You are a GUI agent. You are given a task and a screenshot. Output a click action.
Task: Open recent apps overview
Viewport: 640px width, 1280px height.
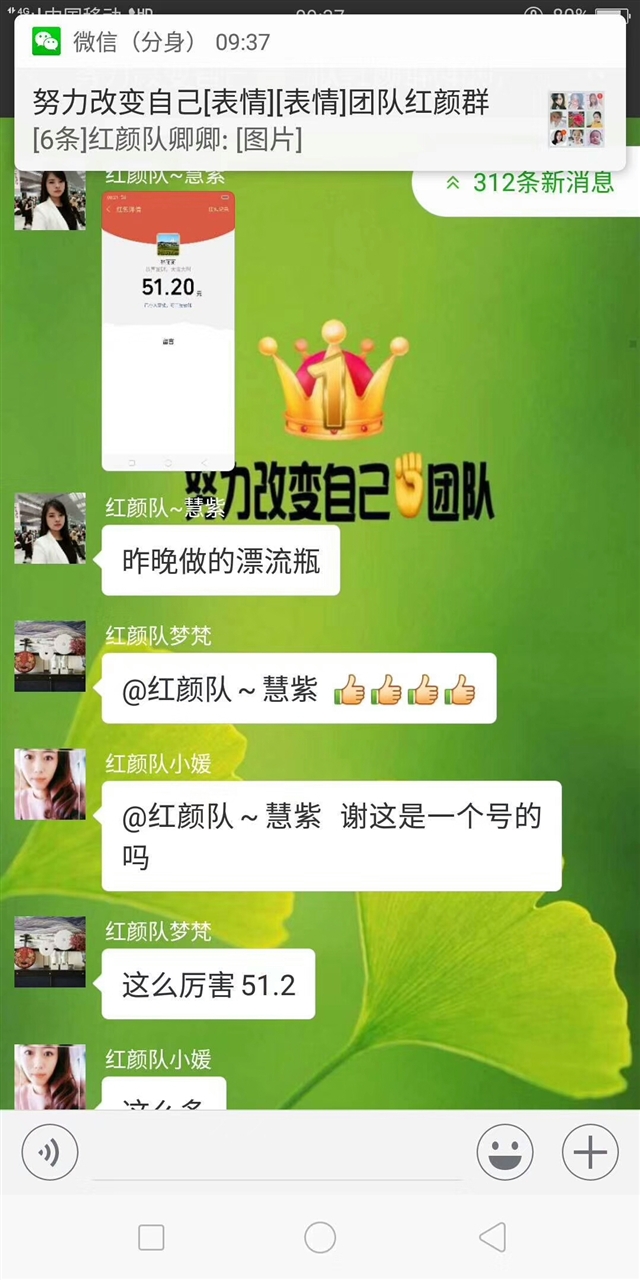point(151,1238)
